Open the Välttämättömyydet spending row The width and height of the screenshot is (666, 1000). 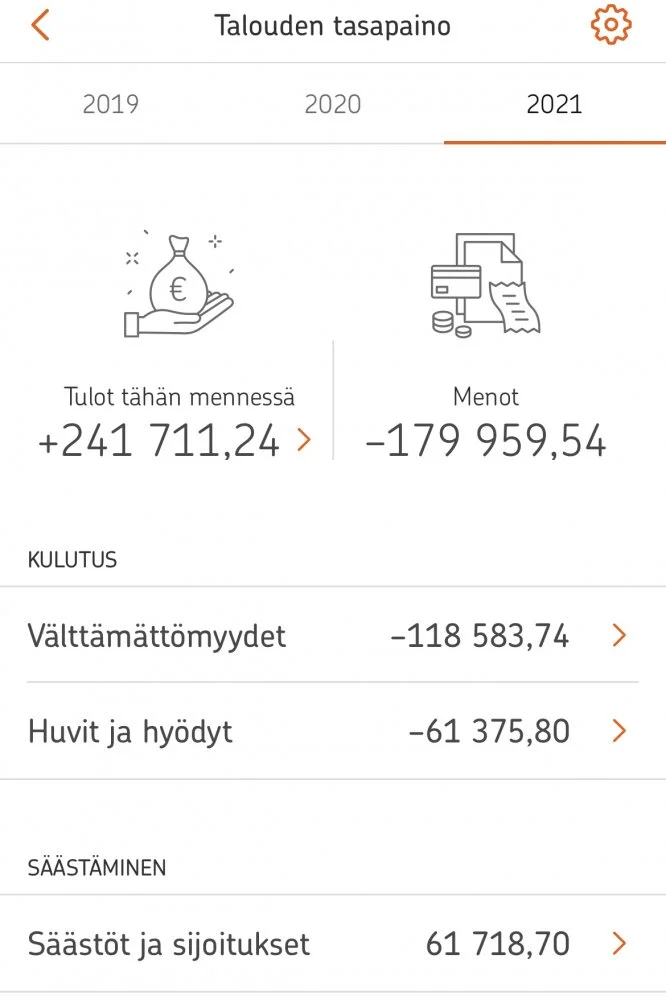click(333, 635)
